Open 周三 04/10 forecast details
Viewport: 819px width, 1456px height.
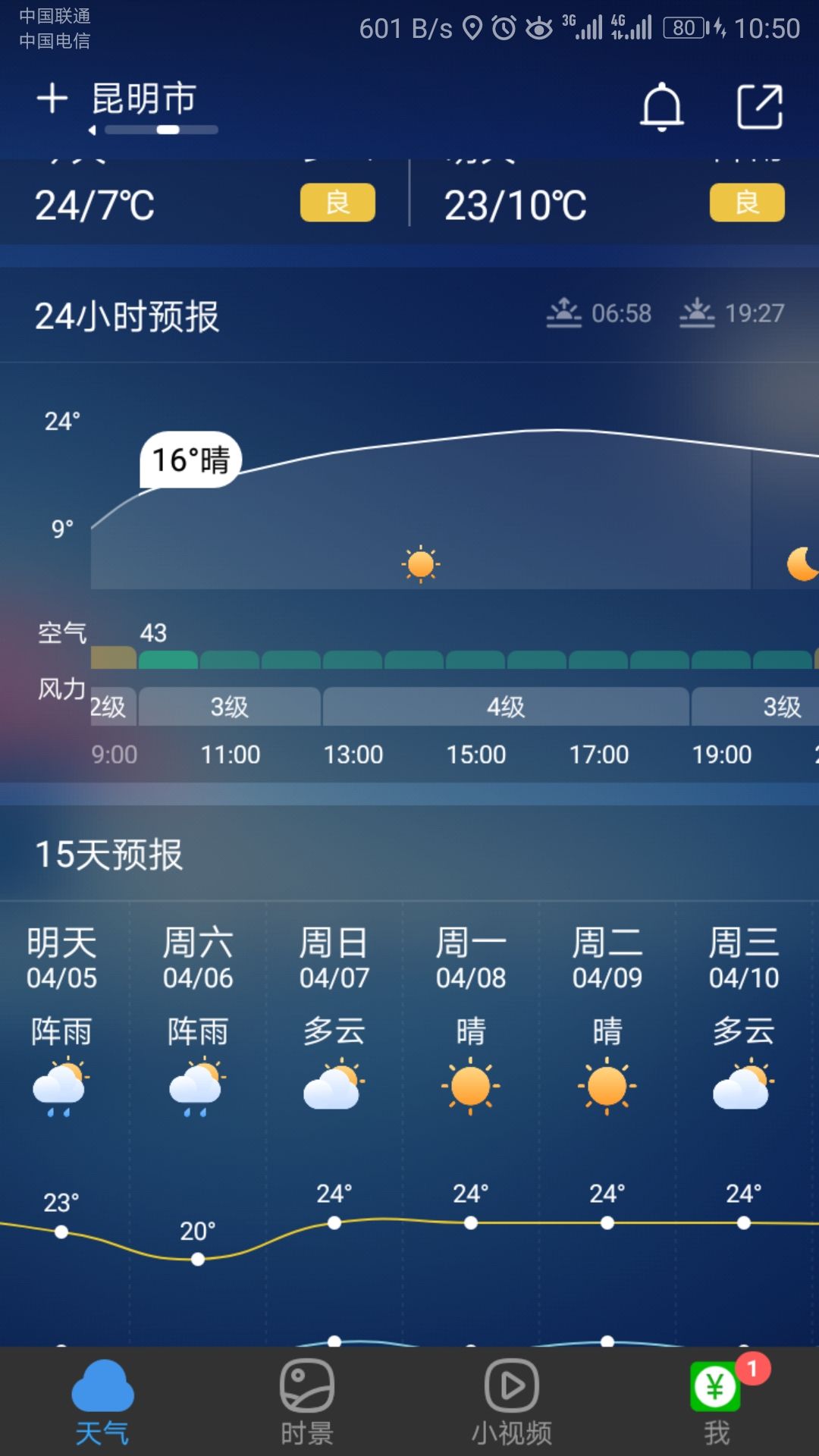pos(744,1122)
